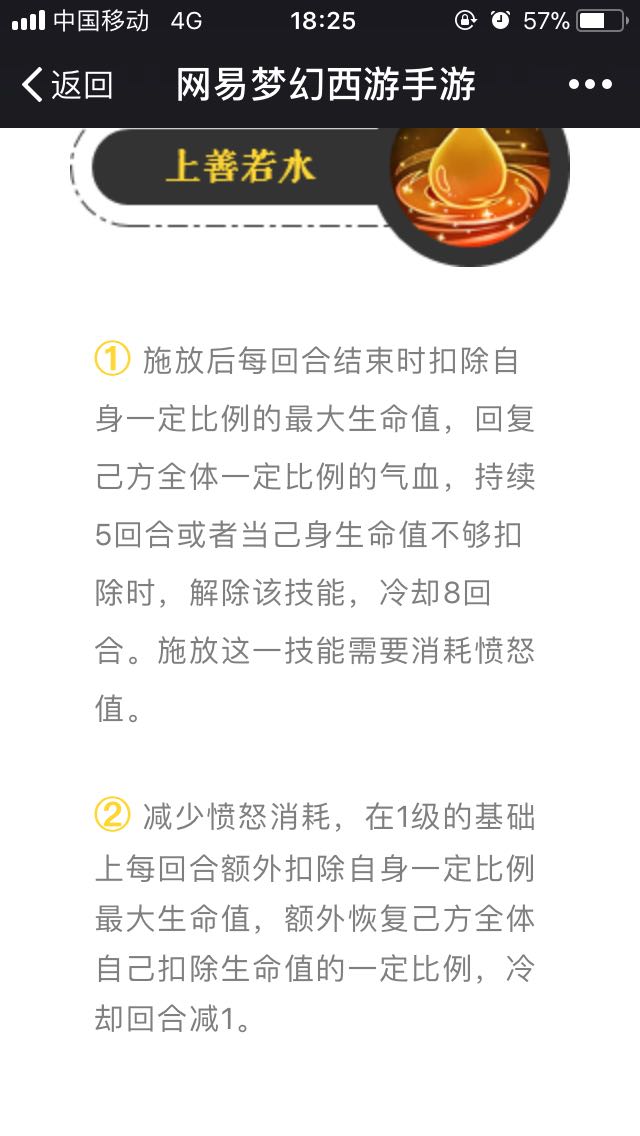This screenshot has height=1136, width=640.
Task: Open the three-dot more options menu
Action: tap(590, 85)
